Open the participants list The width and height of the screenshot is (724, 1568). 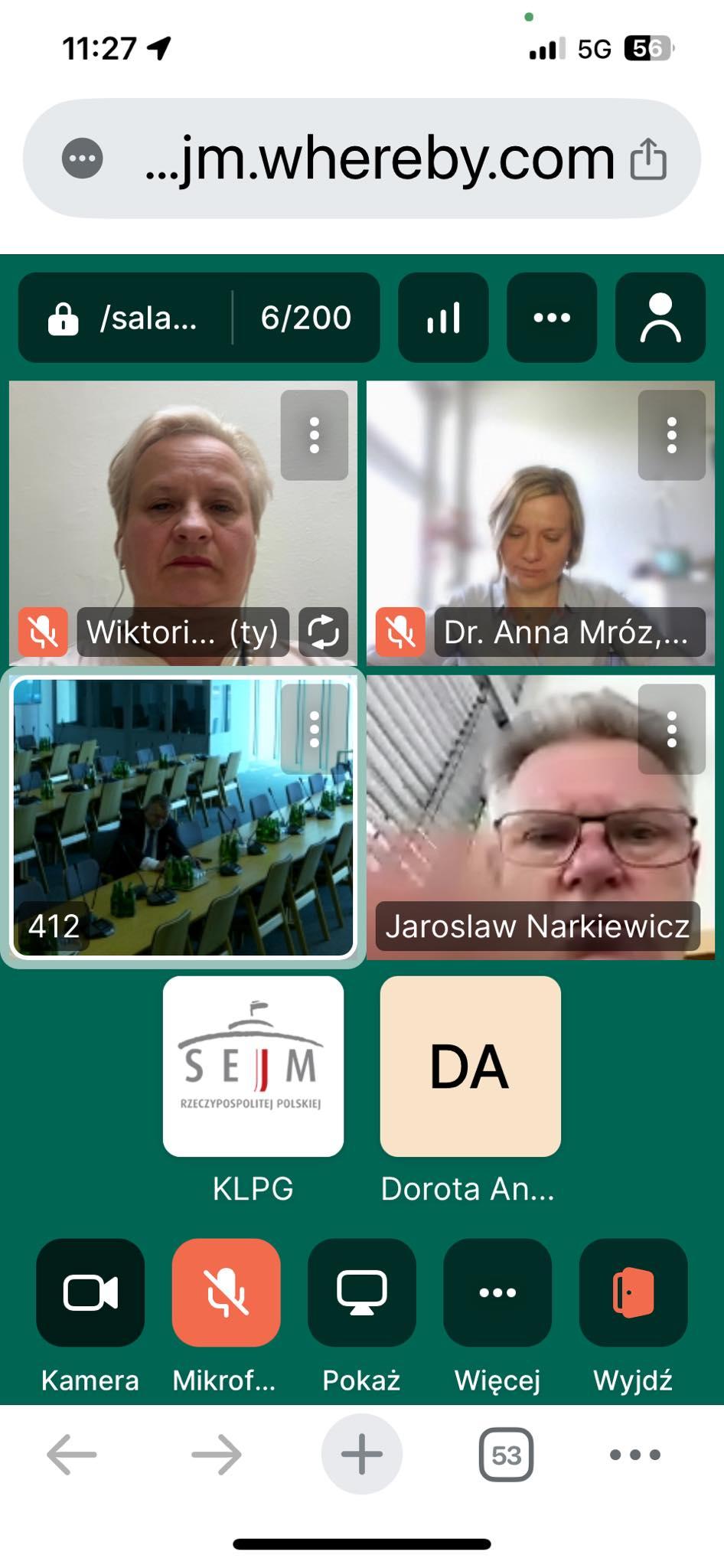click(660, 318)
